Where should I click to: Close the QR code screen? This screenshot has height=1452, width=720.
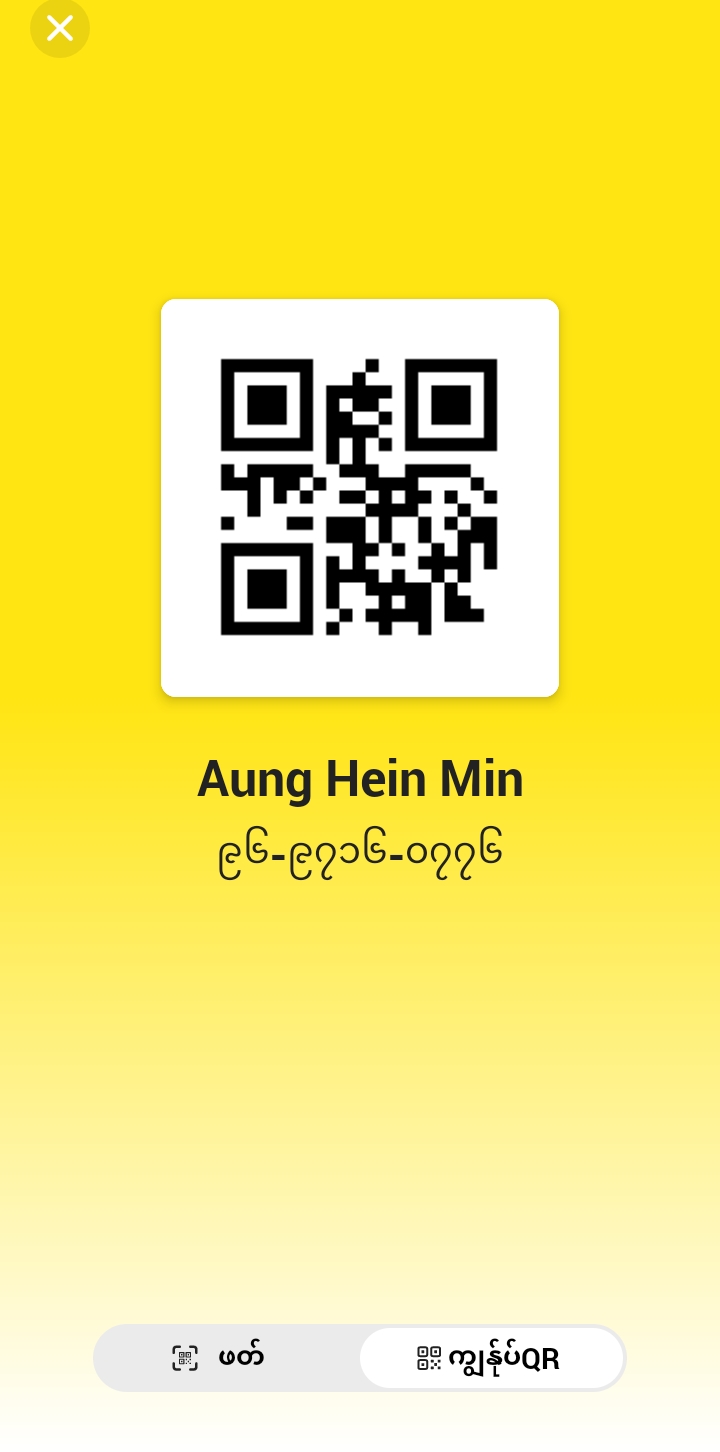pos(60,28)
